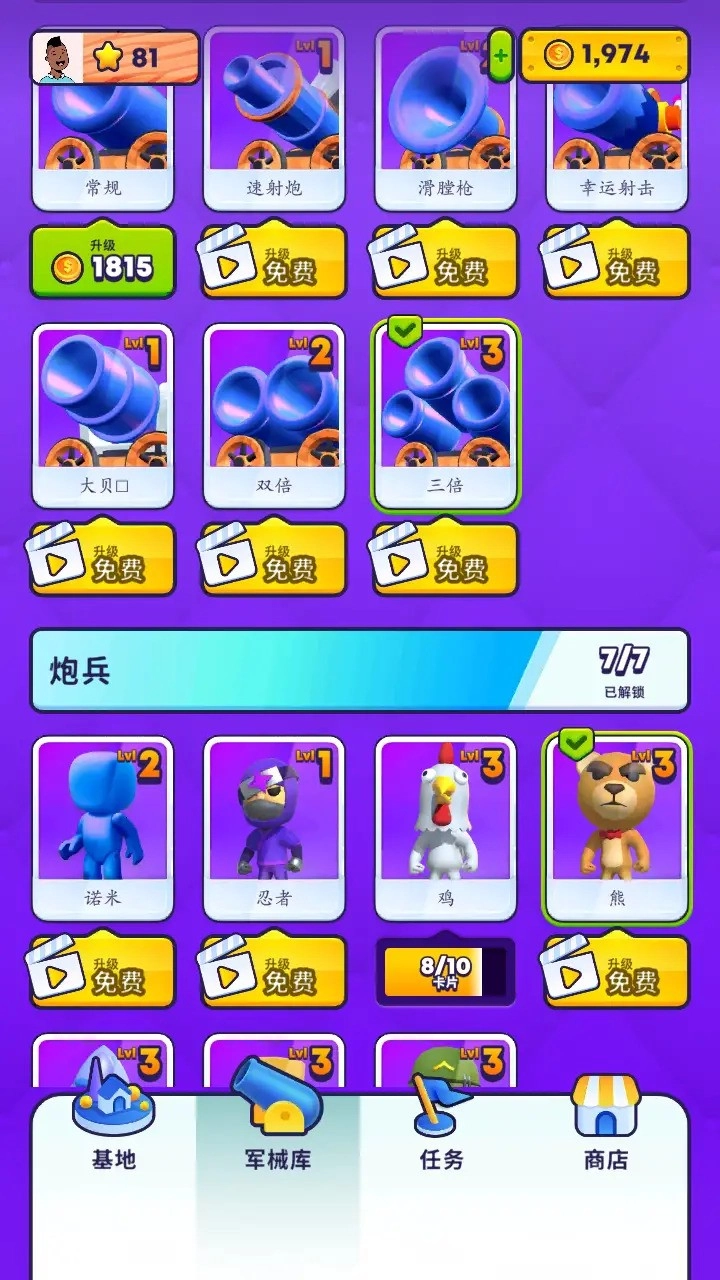The height and width of the screenshot is (1280, 720).
Task: Click the 基地 home icon
Action: pos(113,1112)
